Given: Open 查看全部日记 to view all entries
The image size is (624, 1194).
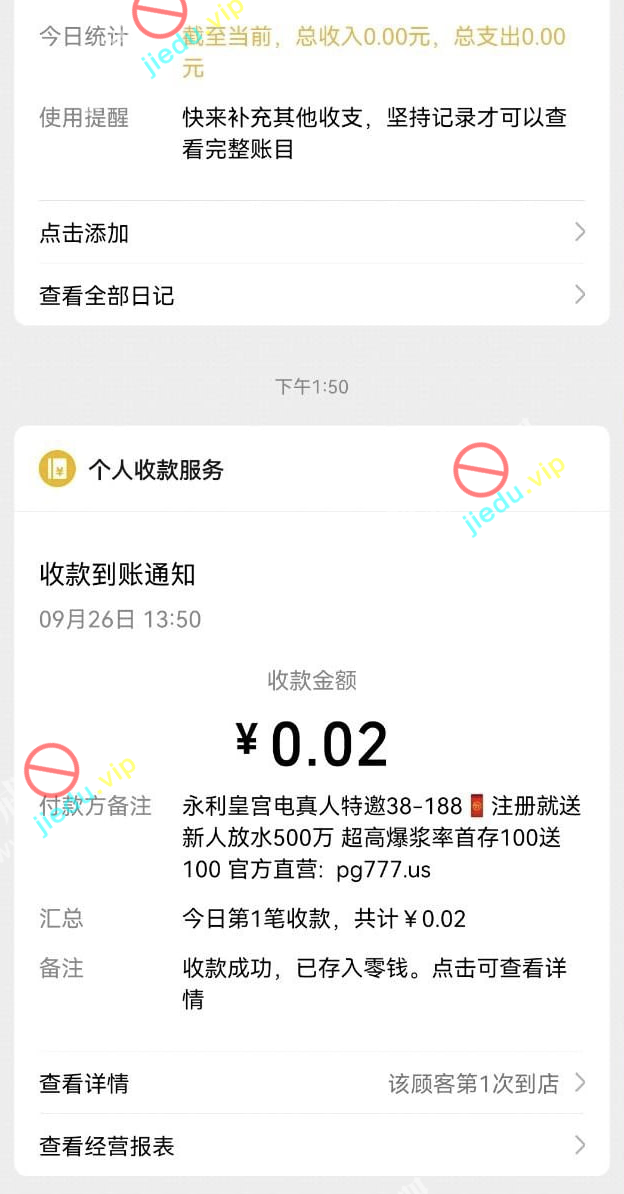Looking at the screenshot, I should 310,295.
